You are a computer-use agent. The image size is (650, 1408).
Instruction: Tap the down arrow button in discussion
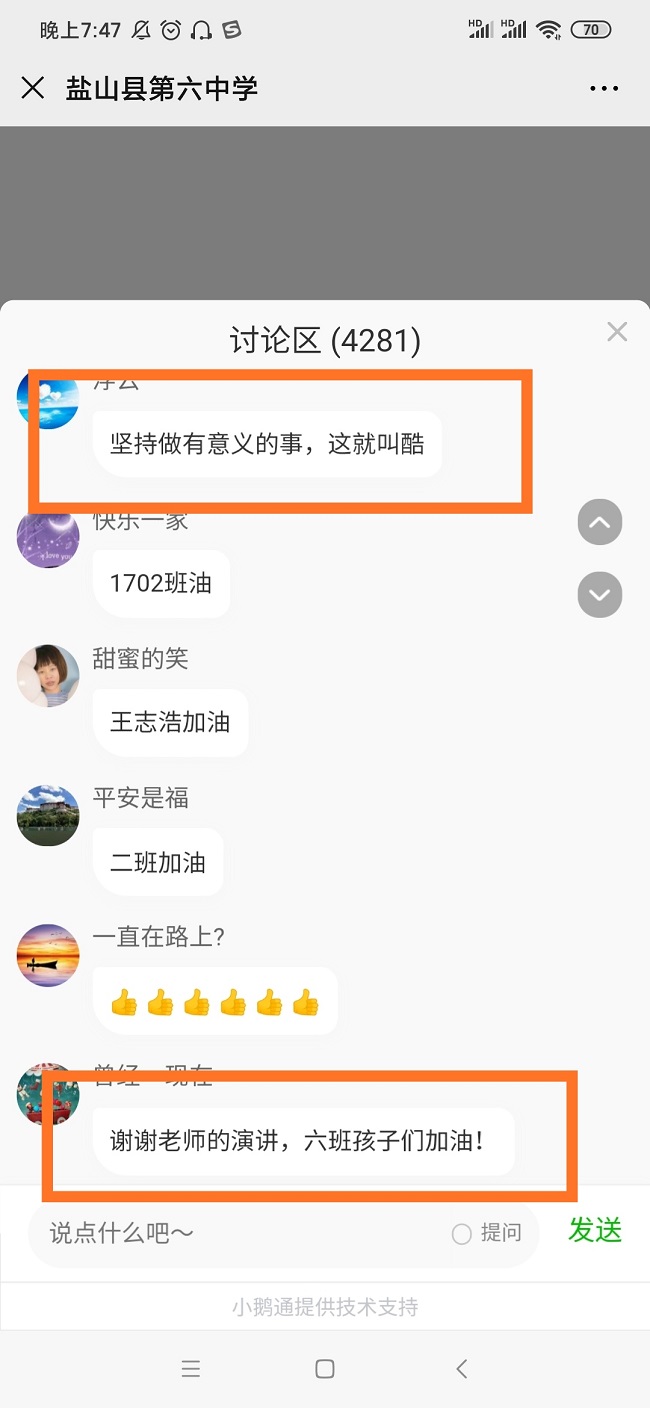click(600, 595)
